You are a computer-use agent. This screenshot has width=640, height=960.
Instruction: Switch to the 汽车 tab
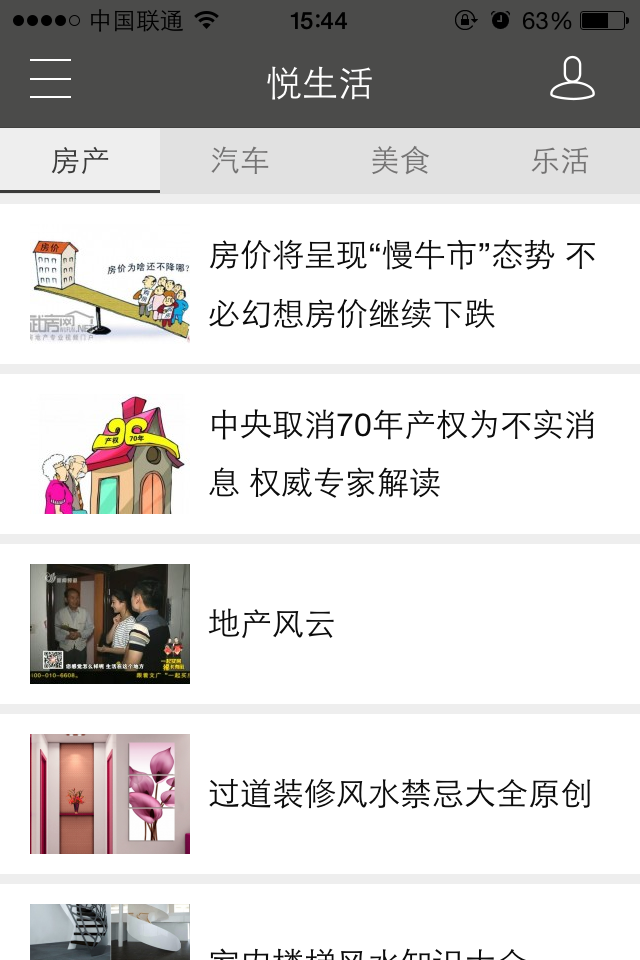pyautogui.click(x=240, y=160)
